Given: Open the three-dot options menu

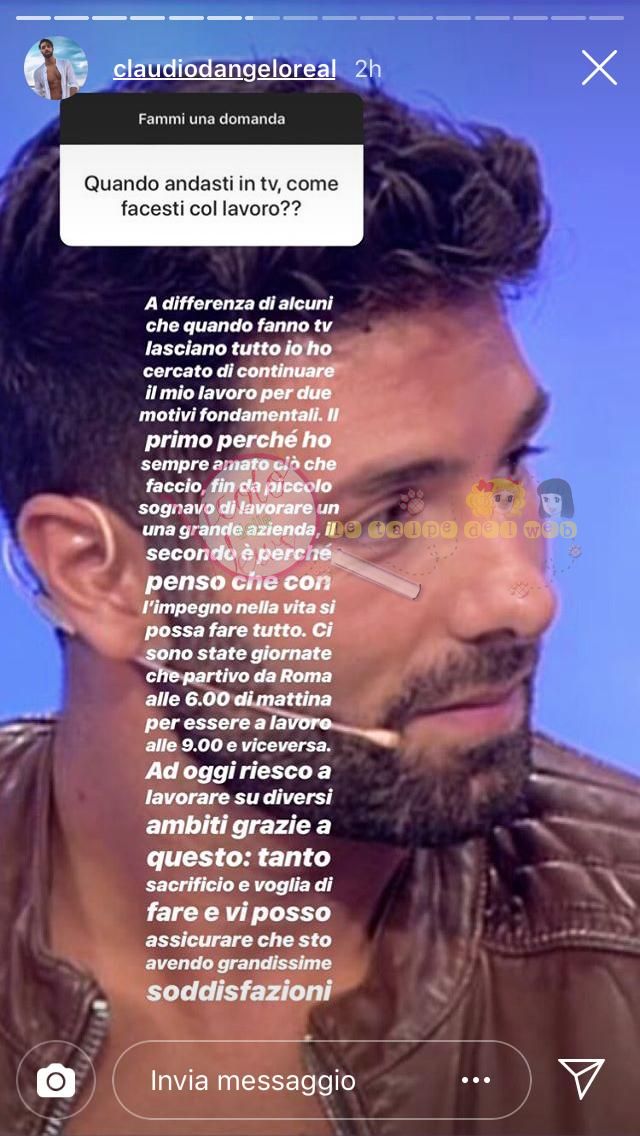Looking at the screenshot, I should point(476,1080).
